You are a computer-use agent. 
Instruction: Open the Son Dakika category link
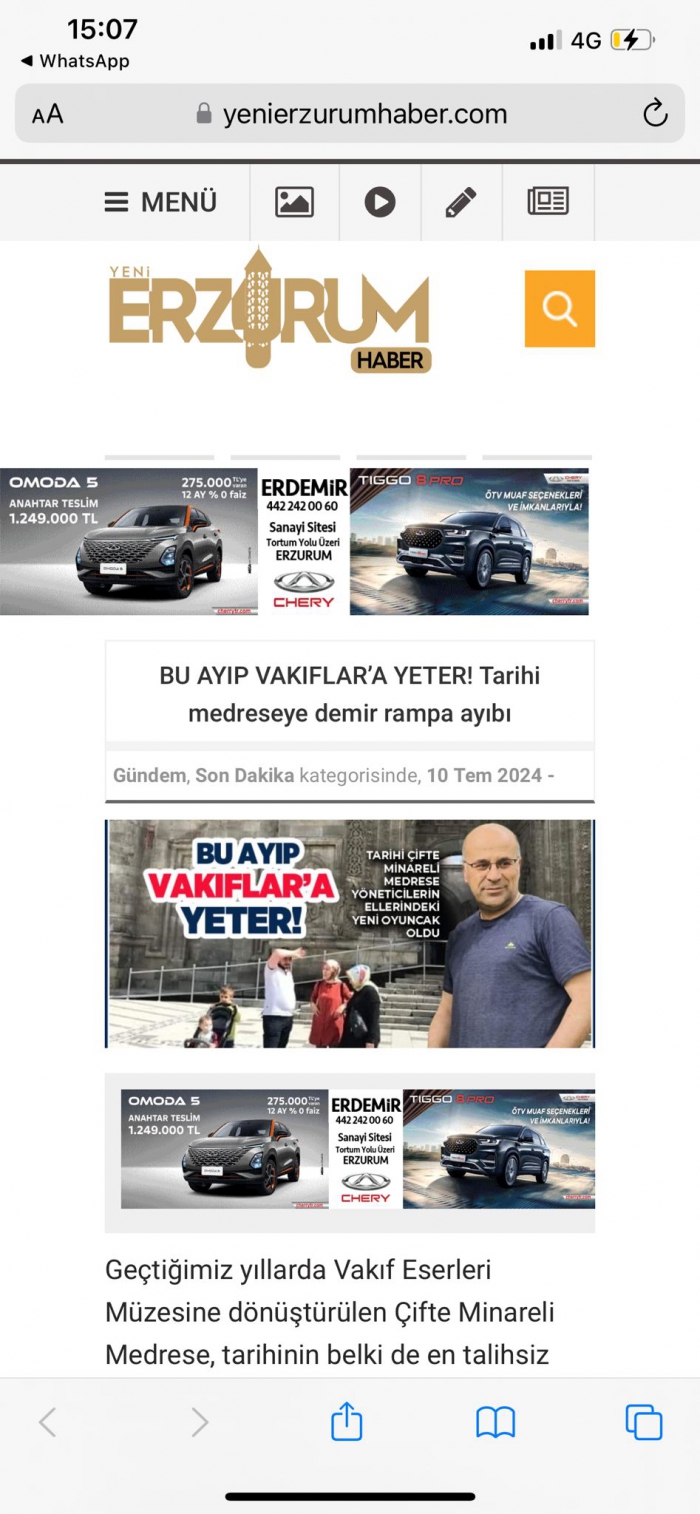click(244, 775)
